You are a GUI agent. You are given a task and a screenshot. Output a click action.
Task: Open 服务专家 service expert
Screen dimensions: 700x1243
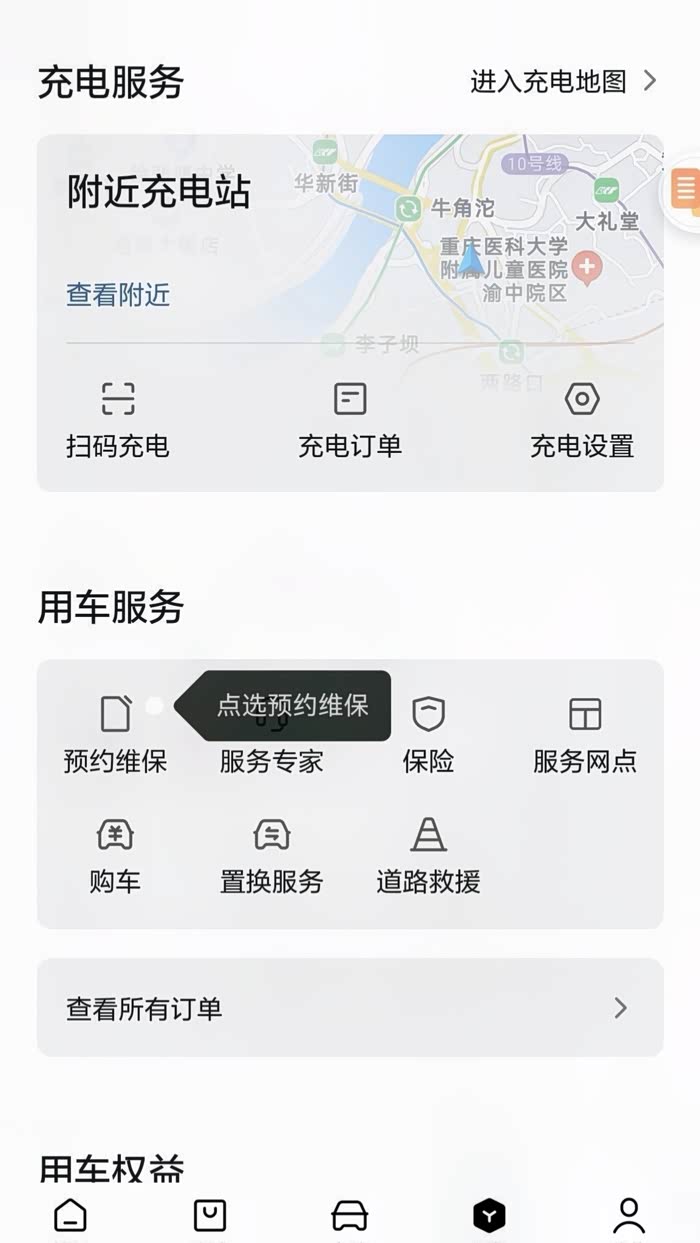pos(272,736)
